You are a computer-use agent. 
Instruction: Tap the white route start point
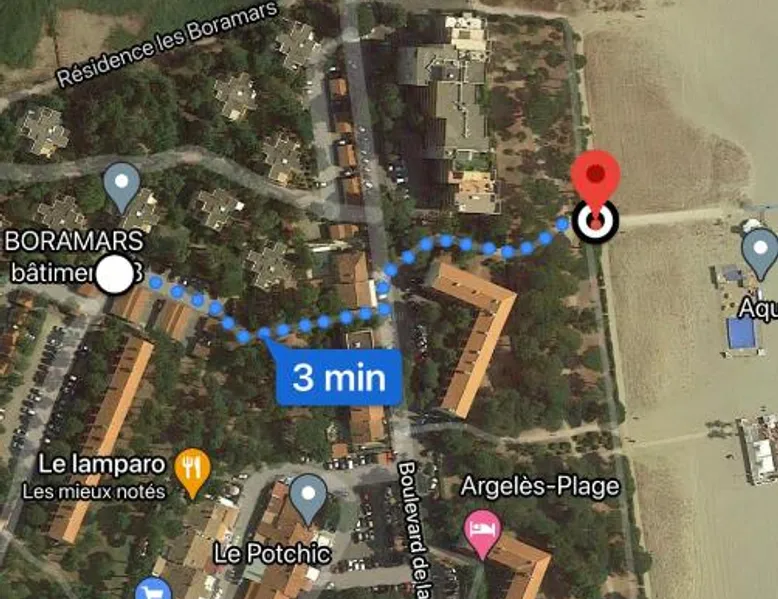[x=114, y=273]
